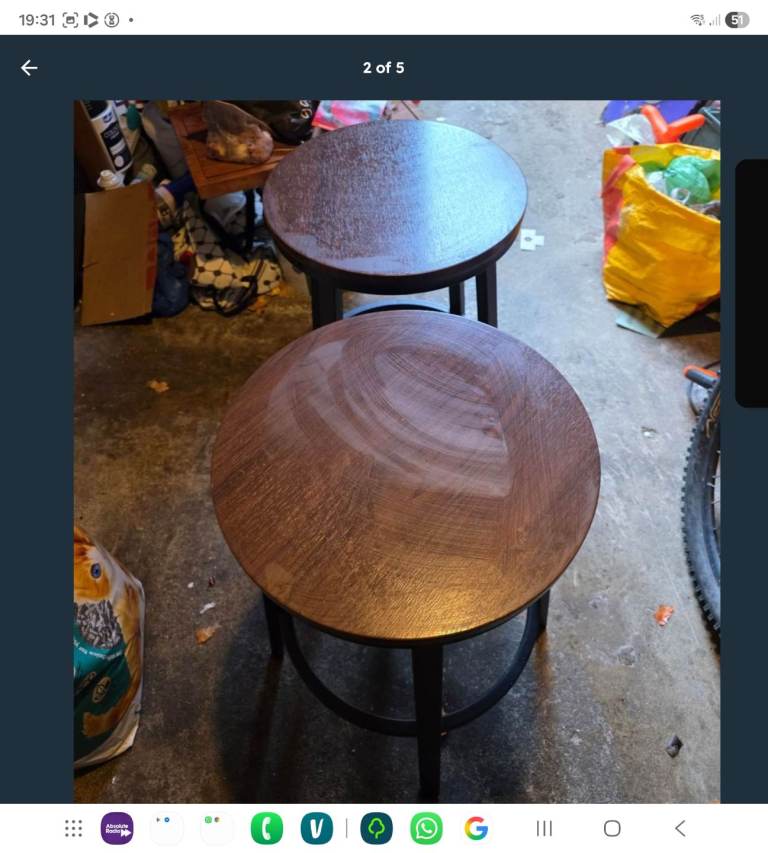
Task: Go to the home screen
Action: click(x=612, y=828)
